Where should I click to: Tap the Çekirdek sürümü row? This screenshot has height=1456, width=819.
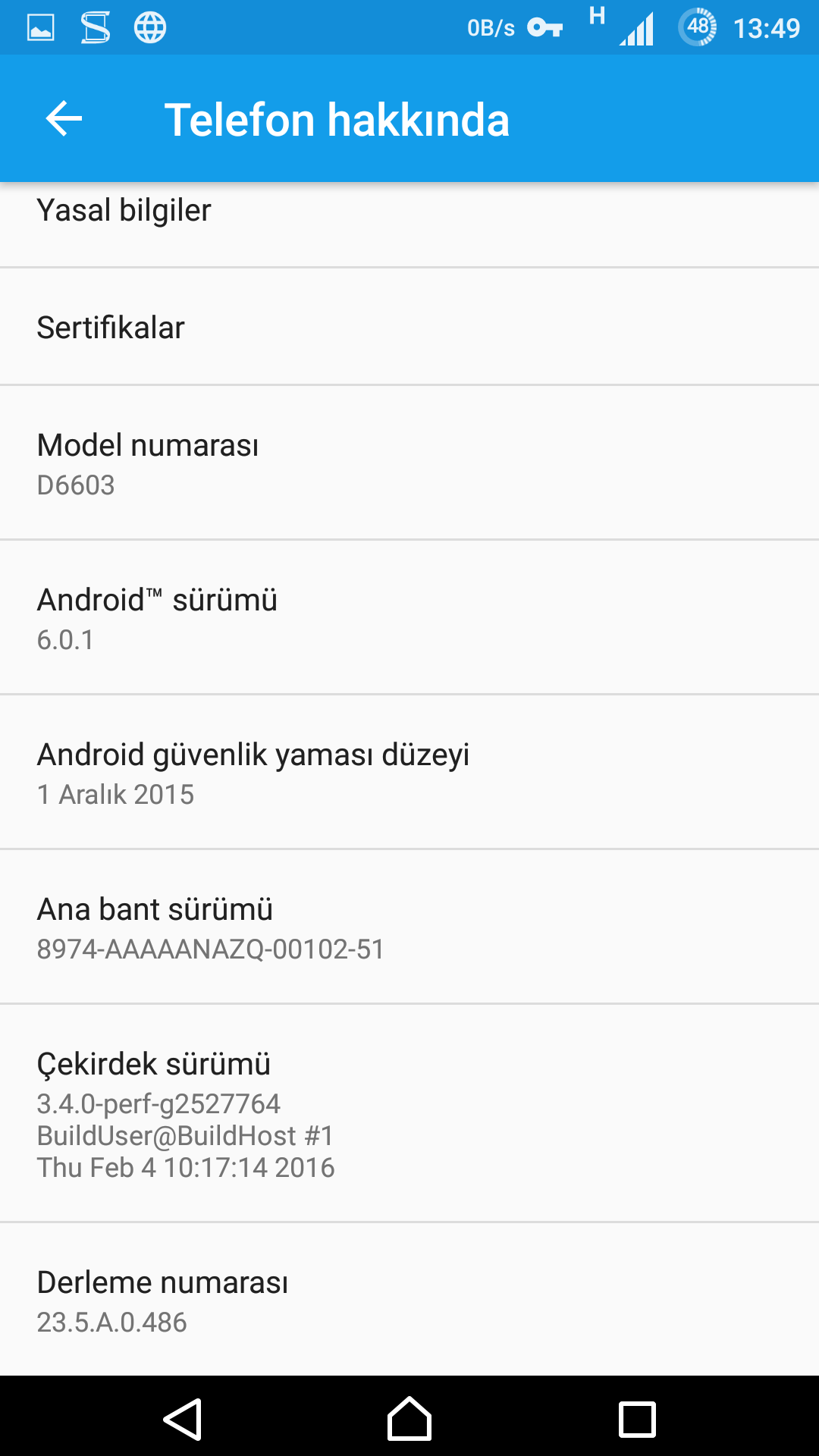[409, 1113]
